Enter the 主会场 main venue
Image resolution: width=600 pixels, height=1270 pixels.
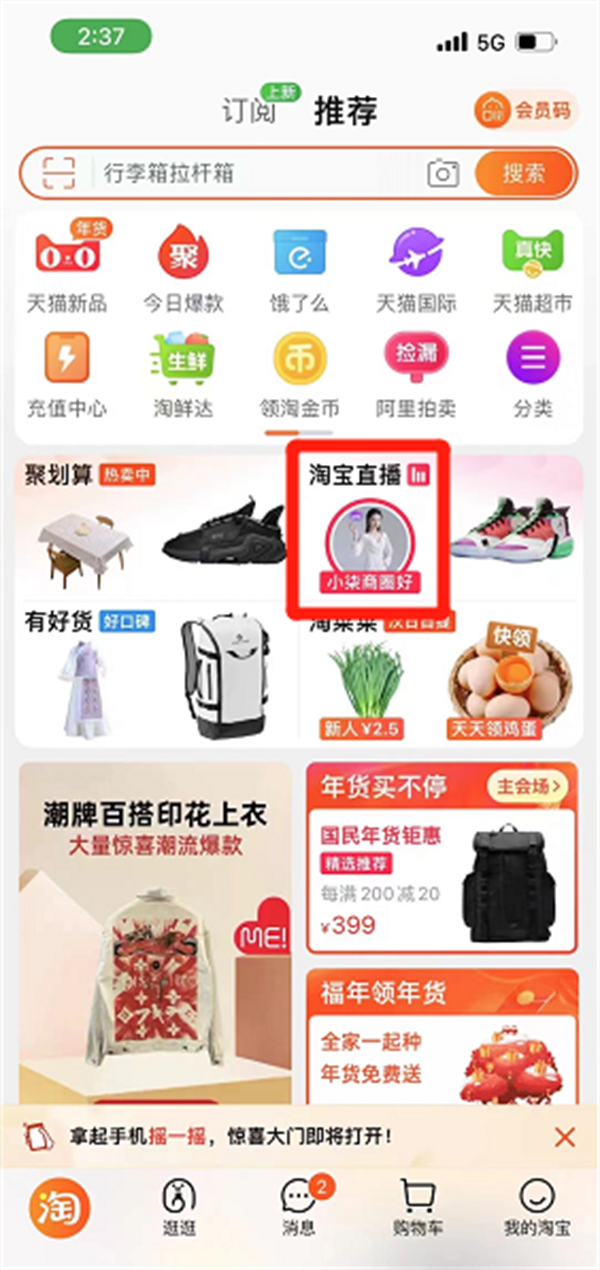[x=527, y=787]
